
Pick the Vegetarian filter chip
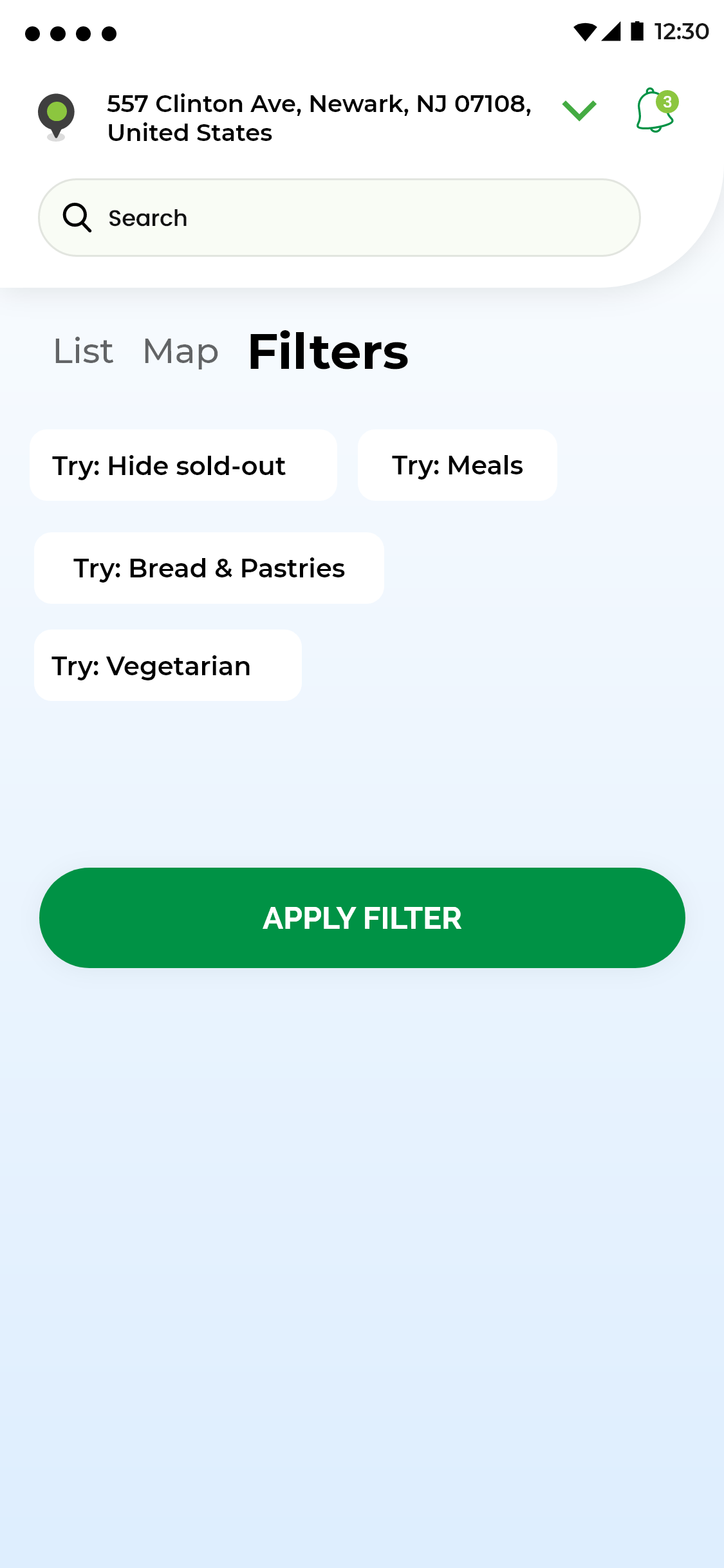[167, 666]
